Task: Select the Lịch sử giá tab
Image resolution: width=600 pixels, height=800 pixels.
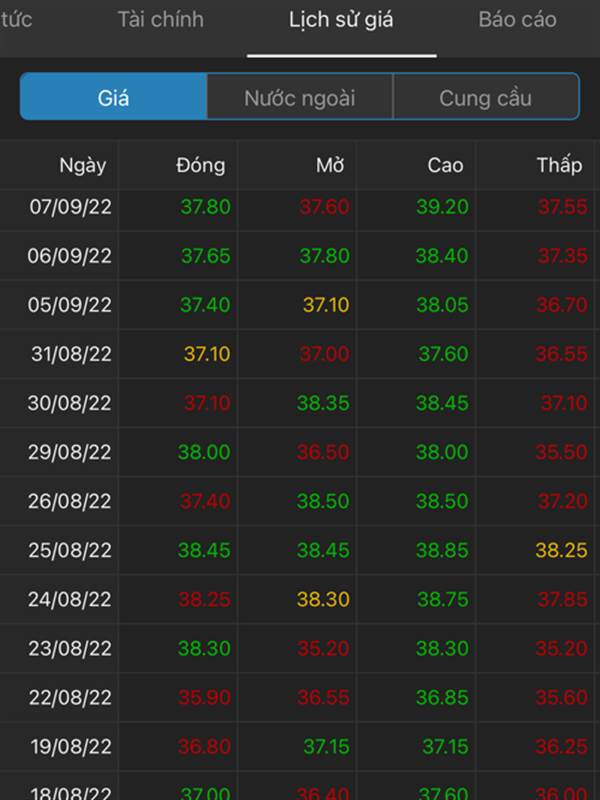Action: click(x=341, y=20)
